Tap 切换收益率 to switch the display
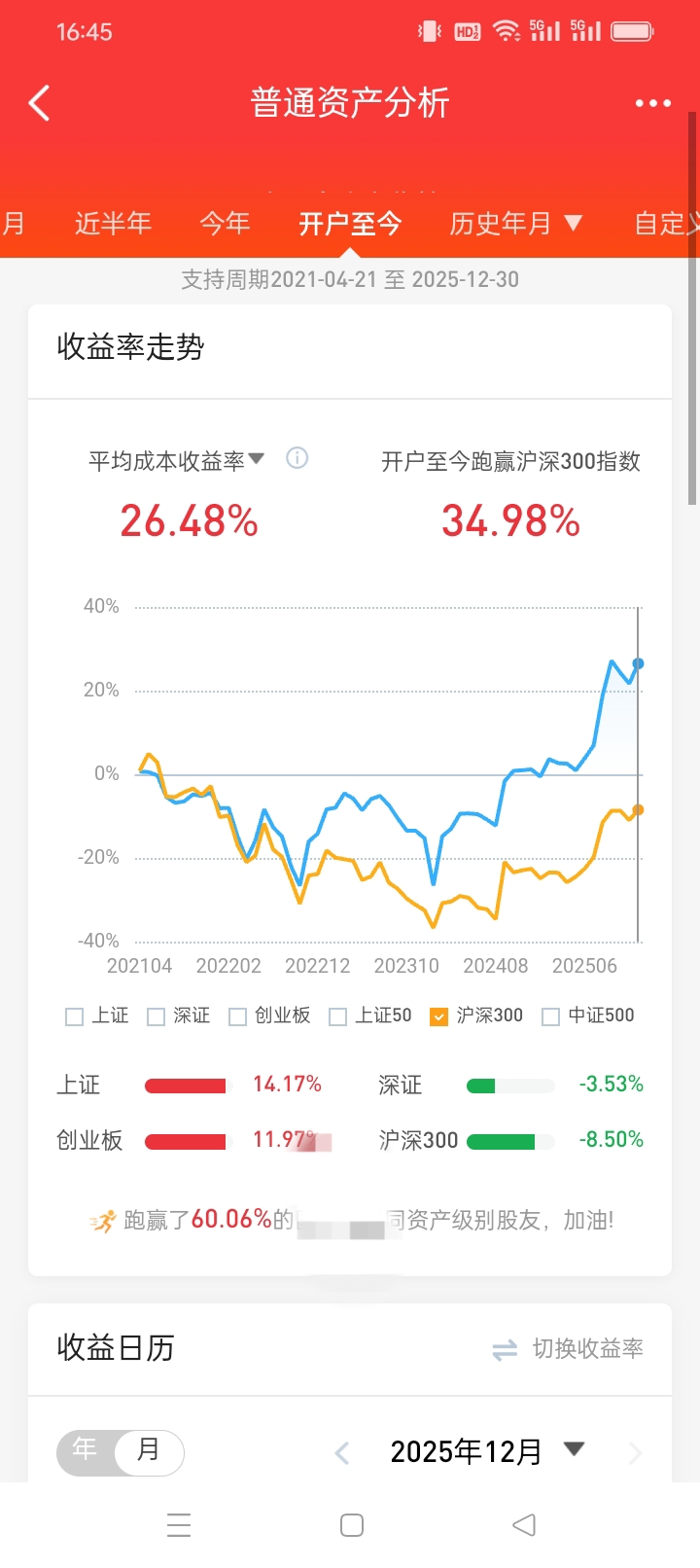Image resolution: width=700 pixels, height=1568 pixels. 568,1349
